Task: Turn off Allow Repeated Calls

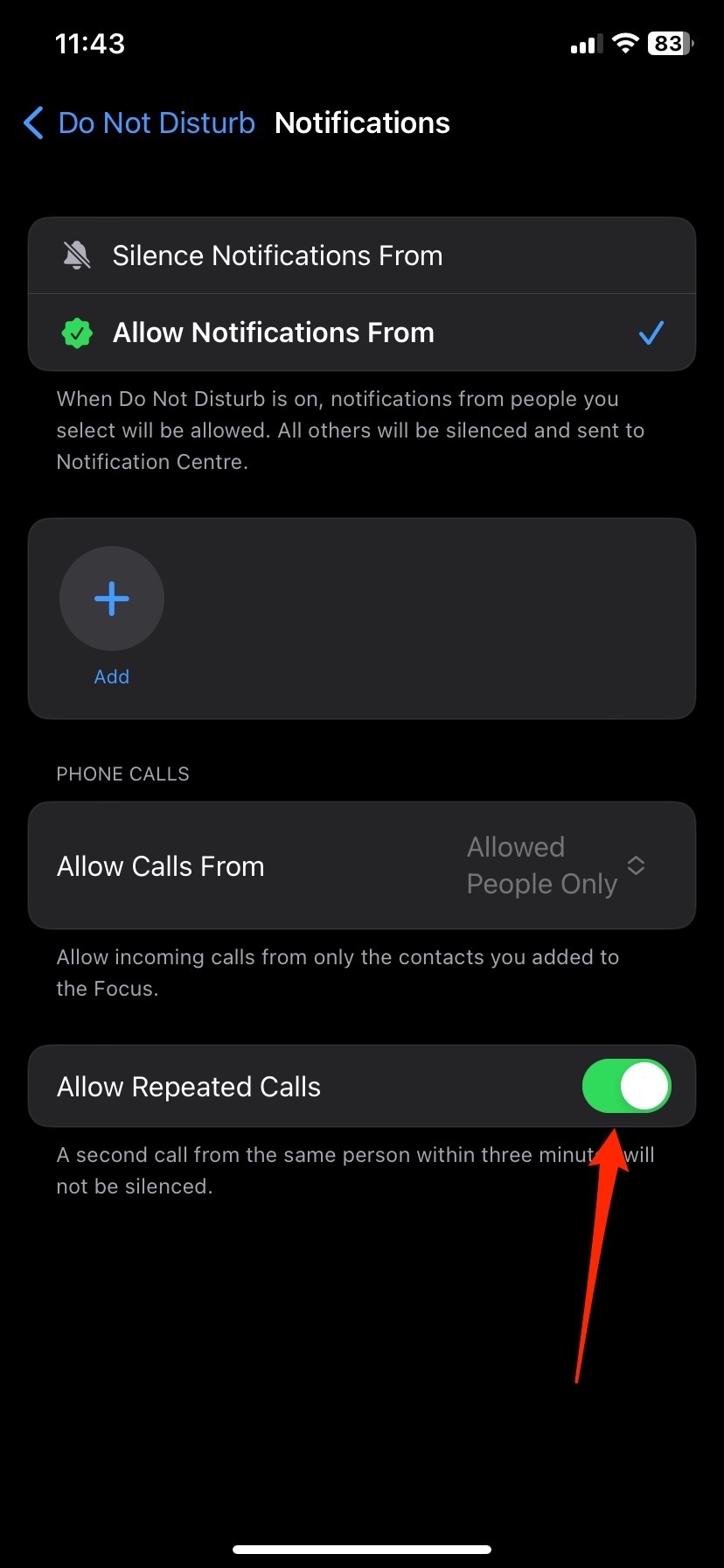Action: 626,1086
